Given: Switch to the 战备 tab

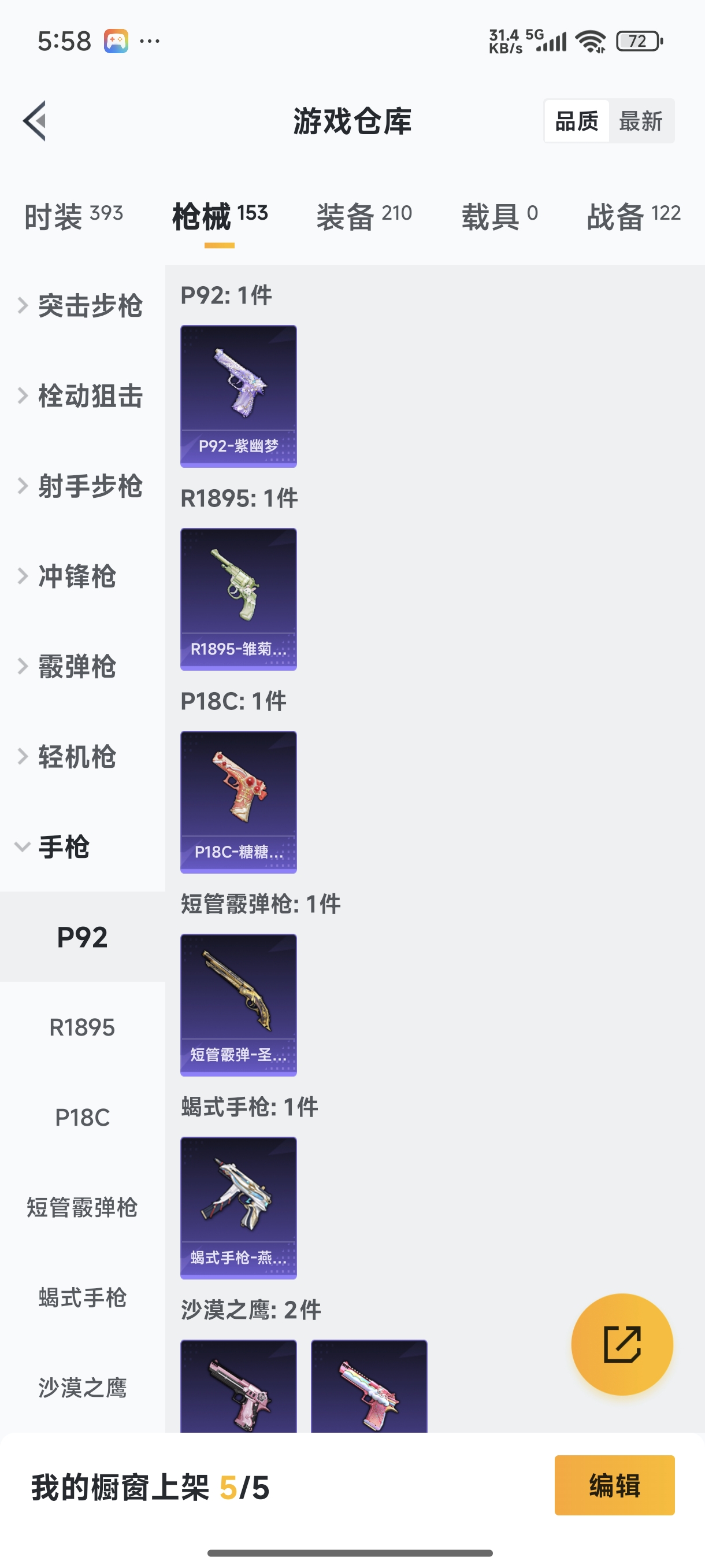Looking at the screenshot, I should (633, 216).
